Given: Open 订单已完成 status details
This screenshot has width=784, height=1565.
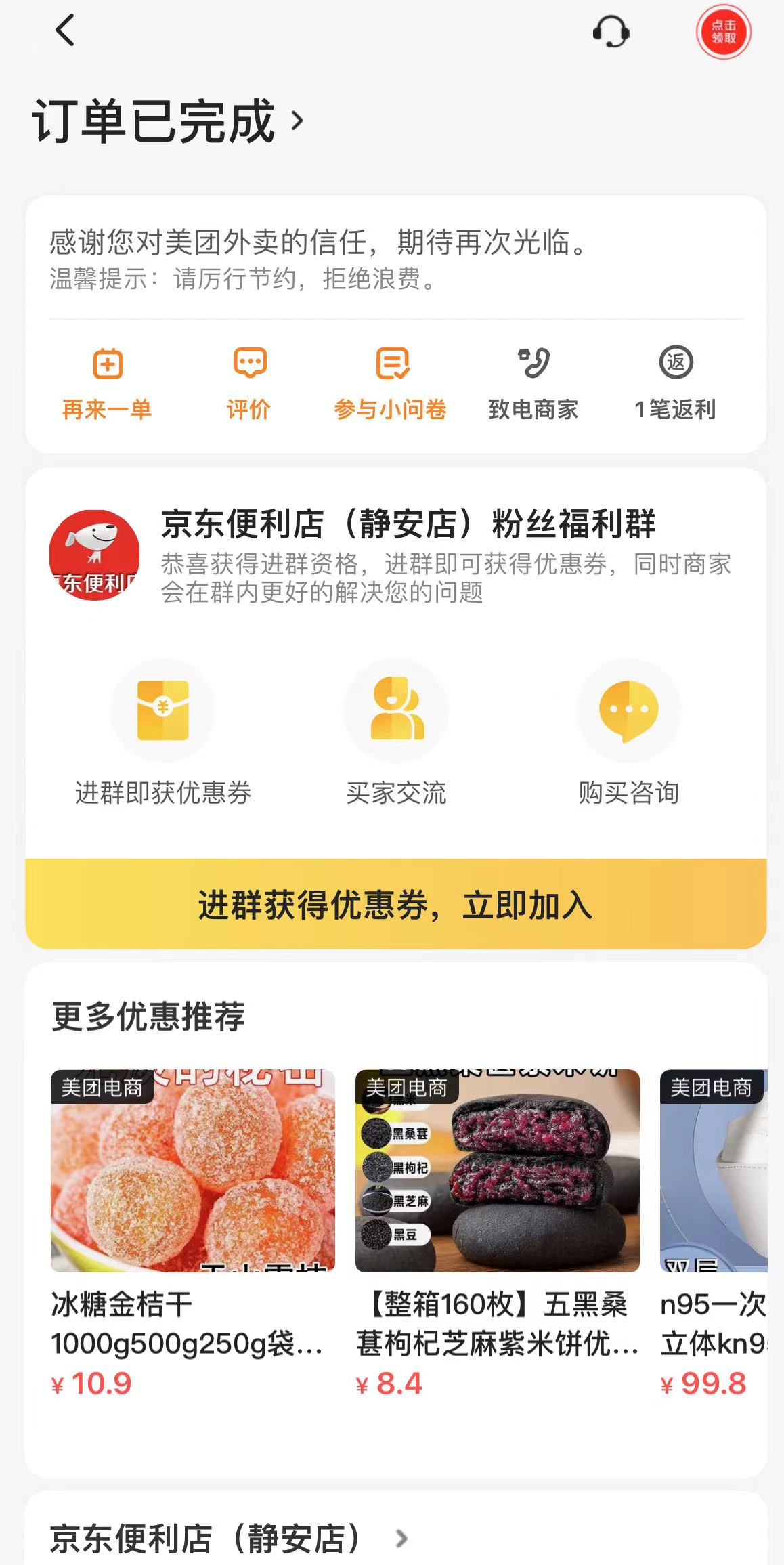Looking at the screenshot, I should (x=168, y=122).
